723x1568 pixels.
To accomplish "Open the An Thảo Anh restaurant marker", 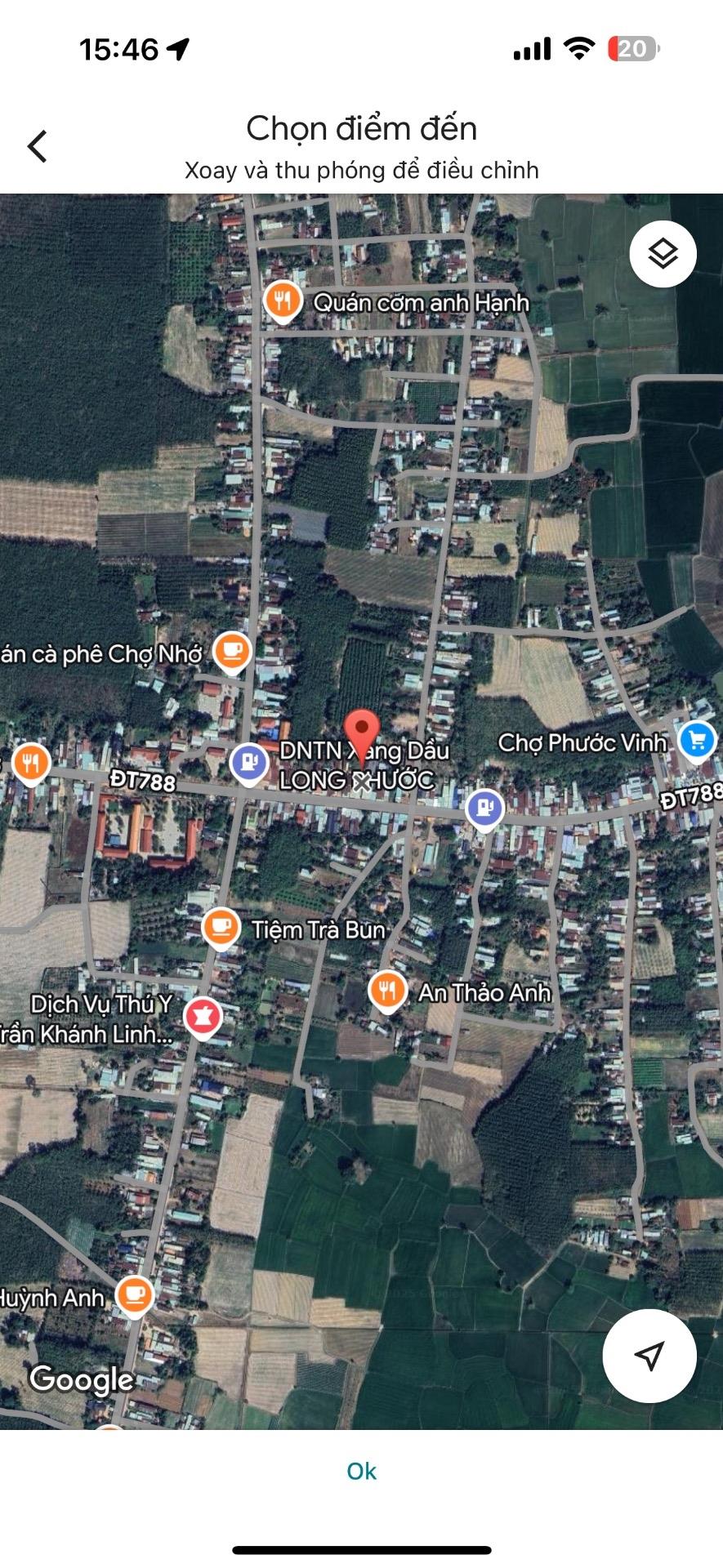I will coord(387,991).
